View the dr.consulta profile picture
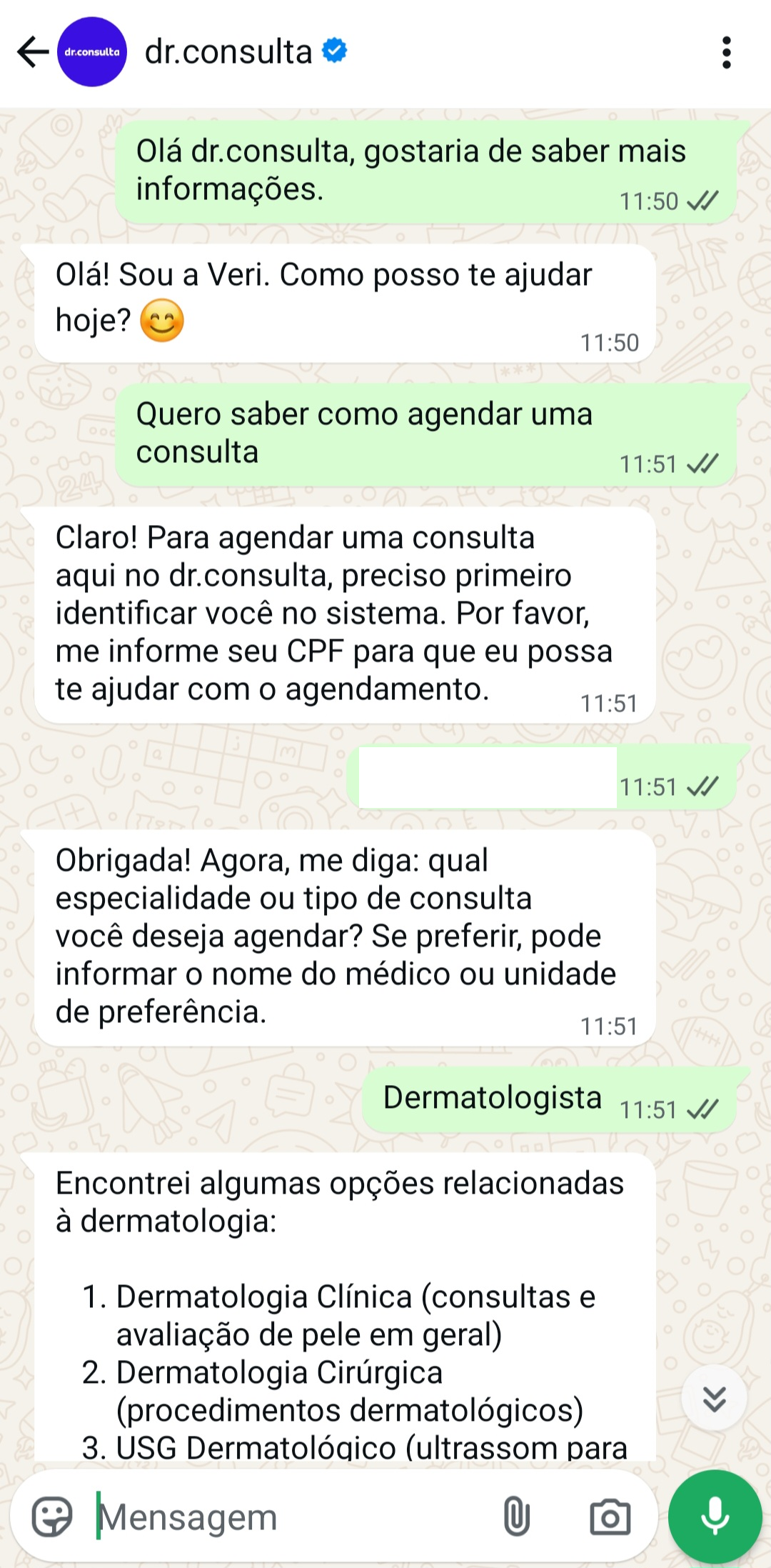This screenshot has height=1568, width=771. point(91,51)
